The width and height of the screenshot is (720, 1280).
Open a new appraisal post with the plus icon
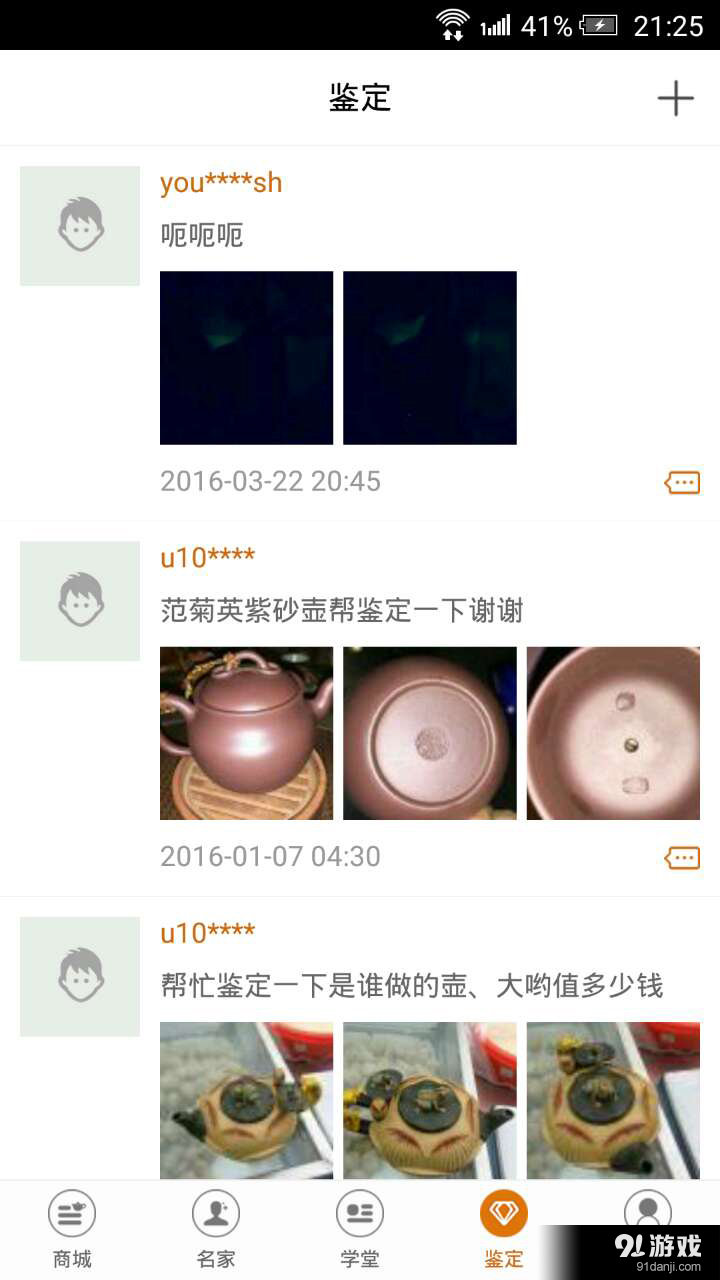[x=677, y=97]
